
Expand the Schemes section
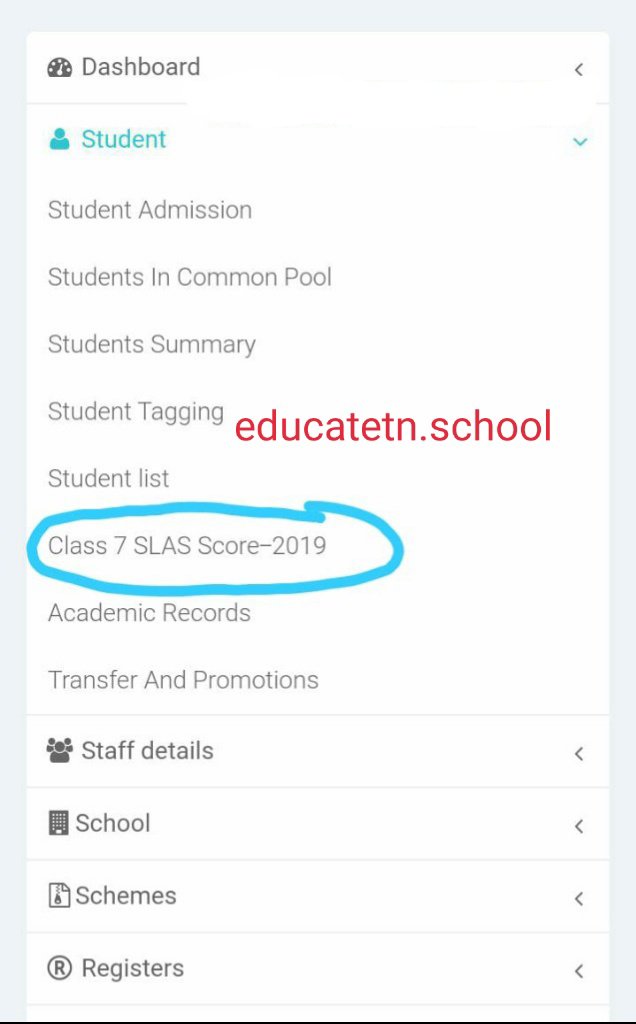pos(125,896)
